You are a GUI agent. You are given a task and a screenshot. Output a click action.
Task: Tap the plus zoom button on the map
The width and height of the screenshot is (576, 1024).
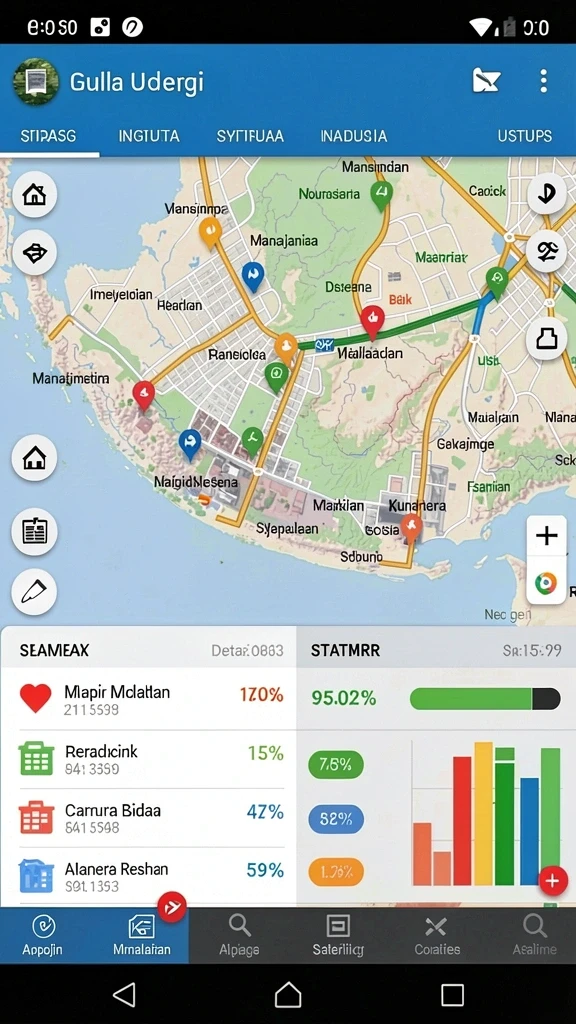[546, 536]
